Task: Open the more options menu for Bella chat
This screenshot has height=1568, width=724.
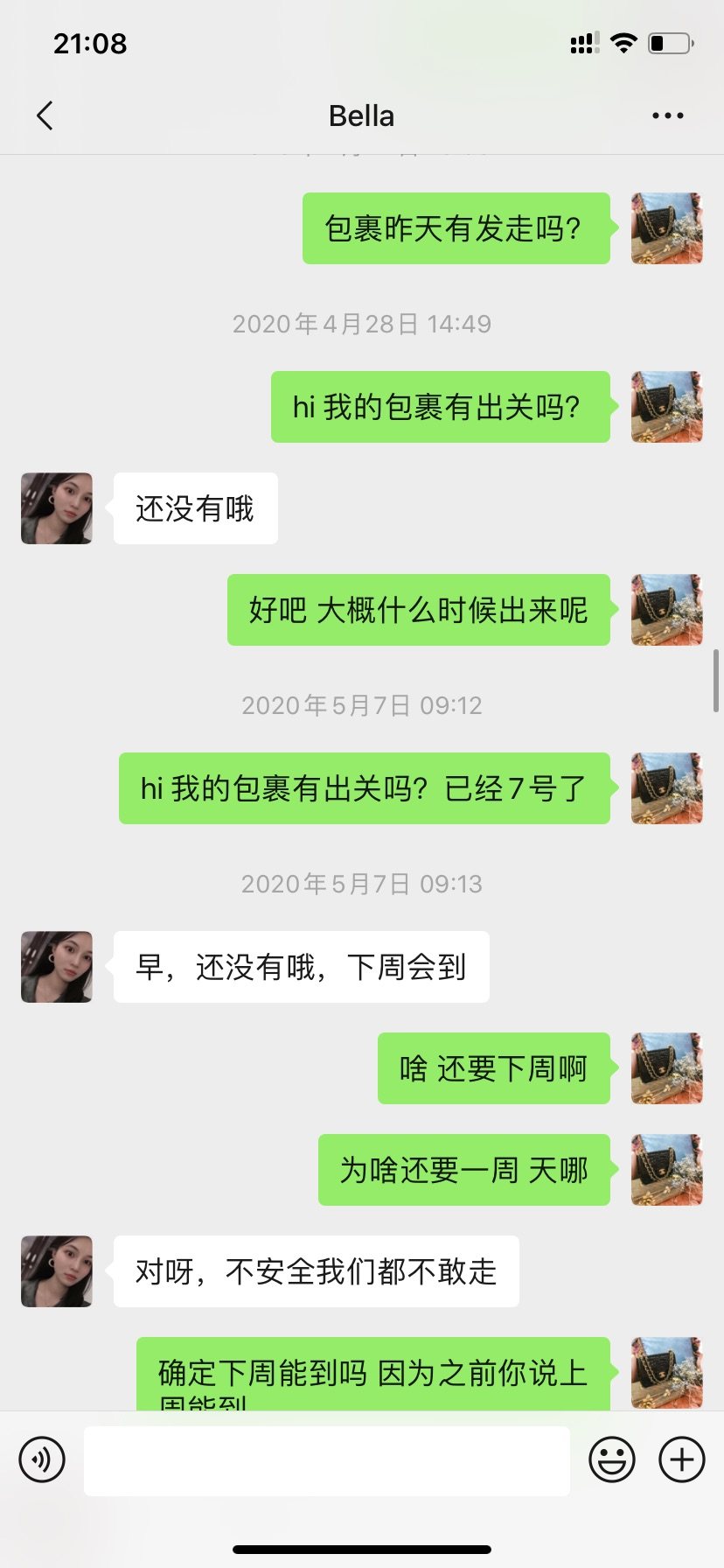Action: (x=666, y=115)
